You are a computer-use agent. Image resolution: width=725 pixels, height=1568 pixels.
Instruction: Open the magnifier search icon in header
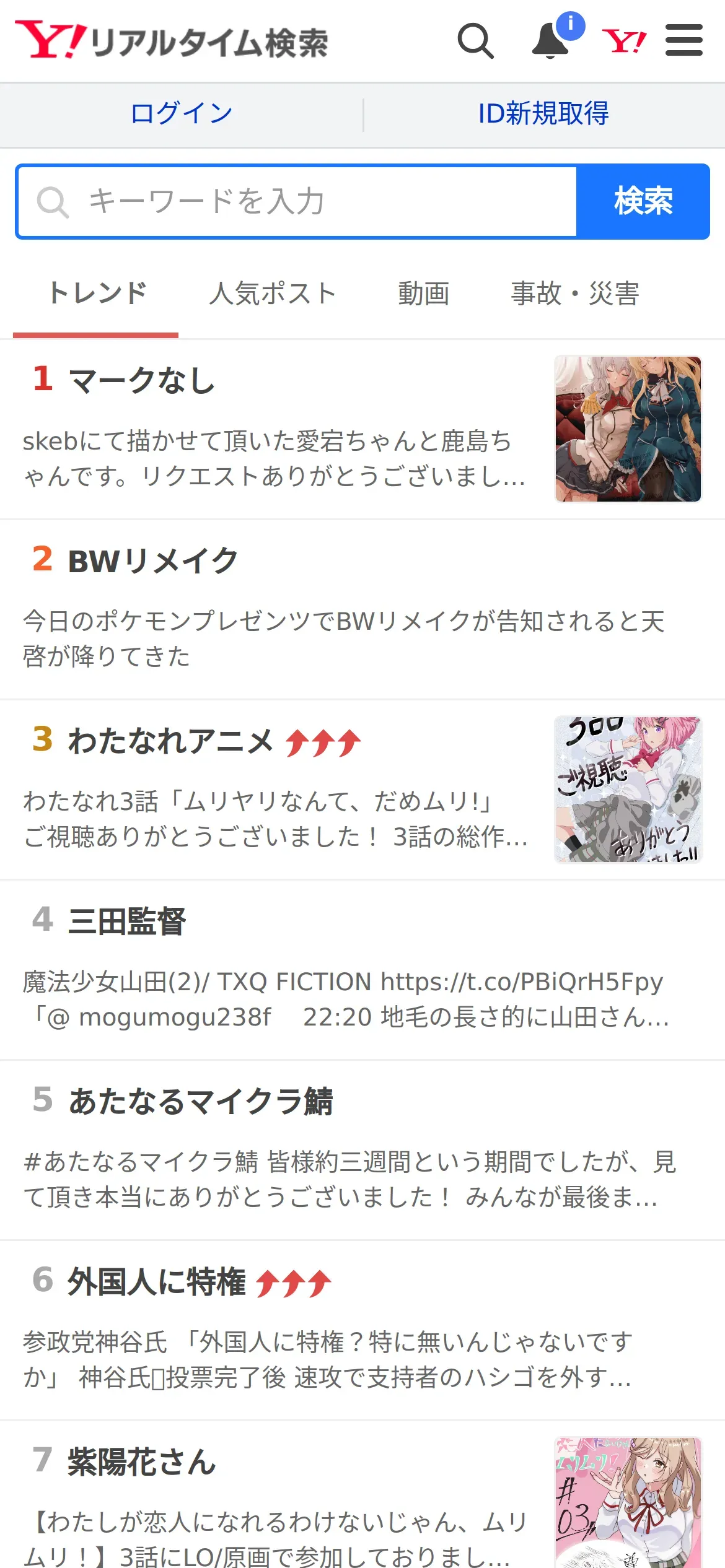[475, 41]
